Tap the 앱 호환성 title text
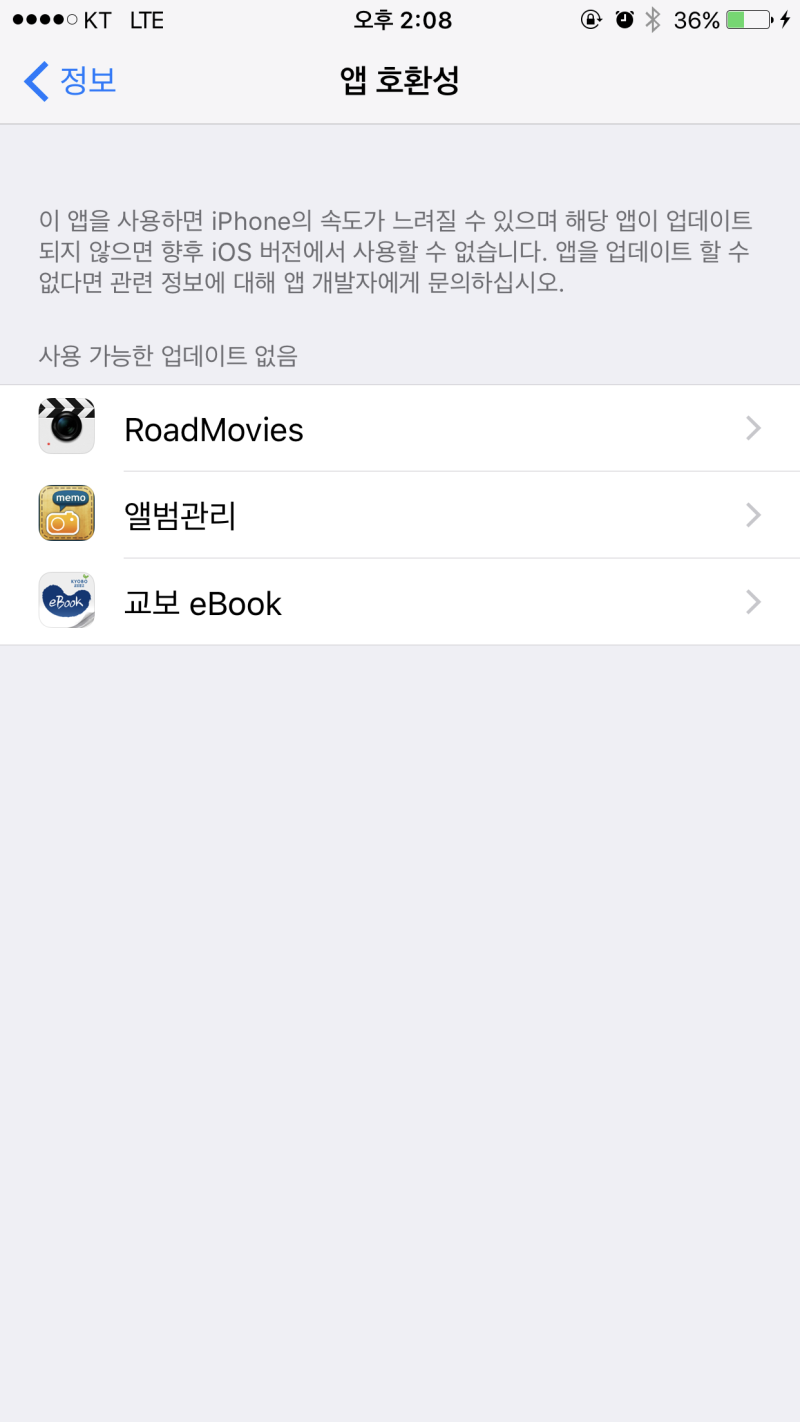 pos(399,80)
